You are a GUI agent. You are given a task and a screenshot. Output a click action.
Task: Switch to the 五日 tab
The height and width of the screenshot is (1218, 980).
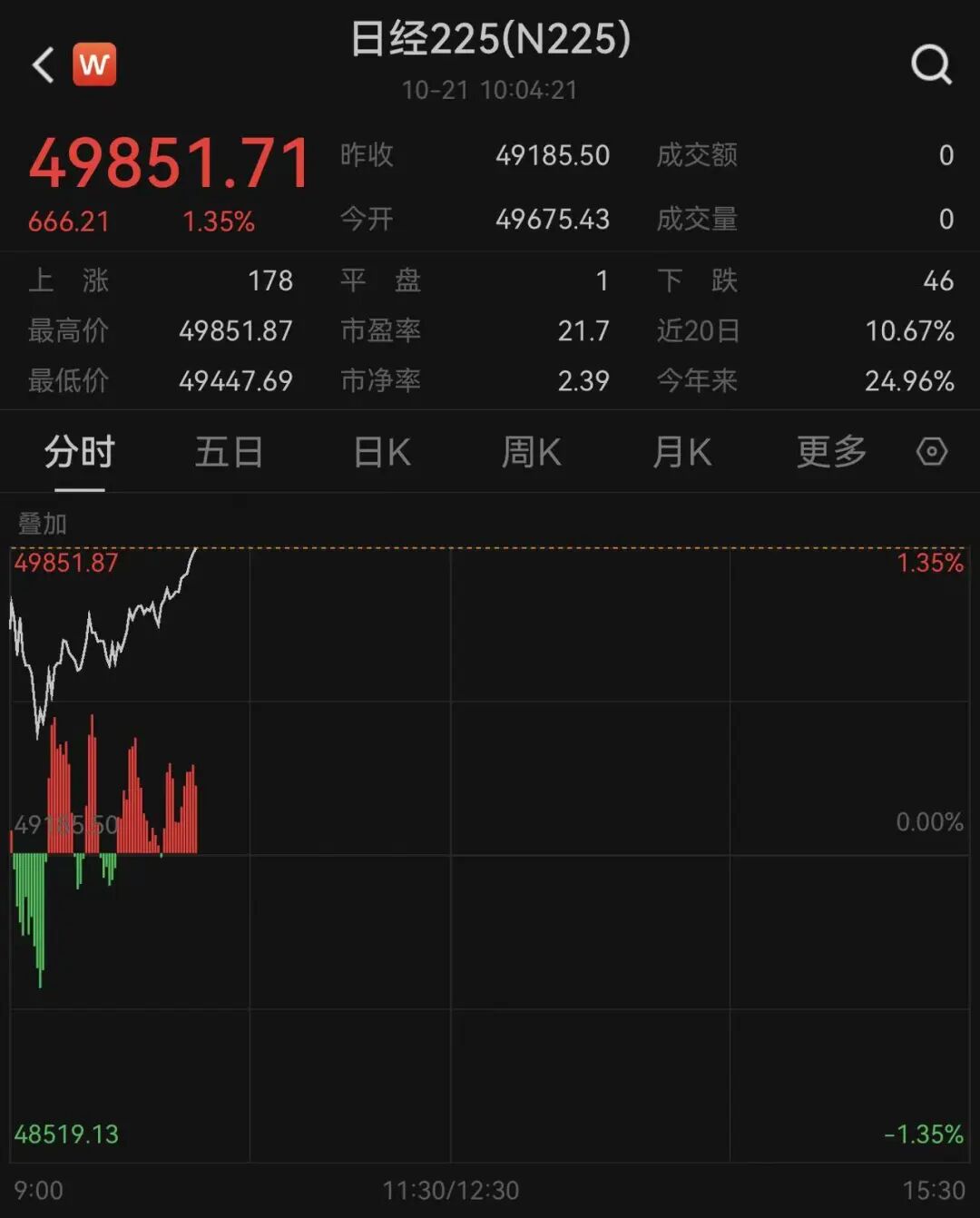[229, 452]
